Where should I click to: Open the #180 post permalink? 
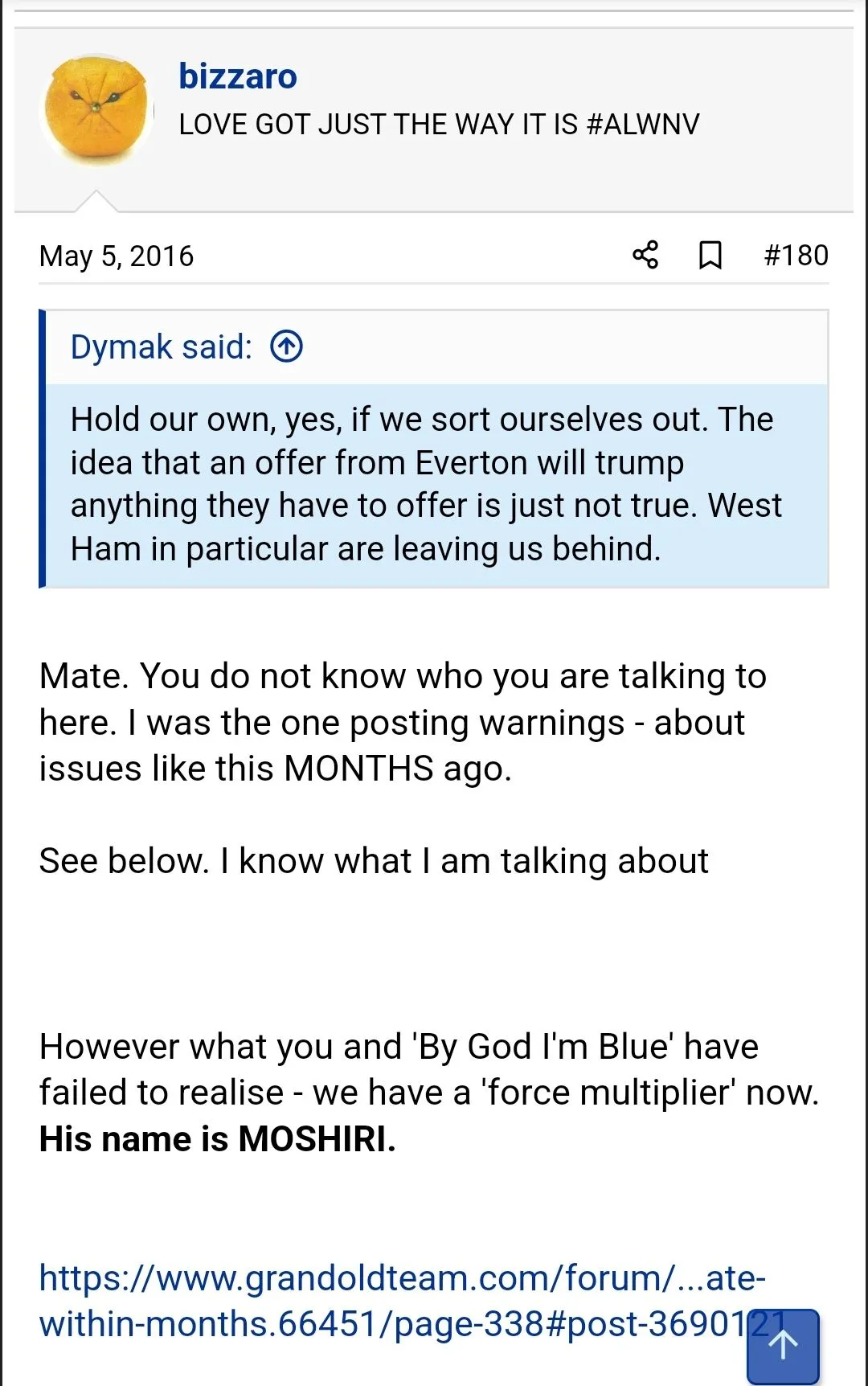click(796, 255)
